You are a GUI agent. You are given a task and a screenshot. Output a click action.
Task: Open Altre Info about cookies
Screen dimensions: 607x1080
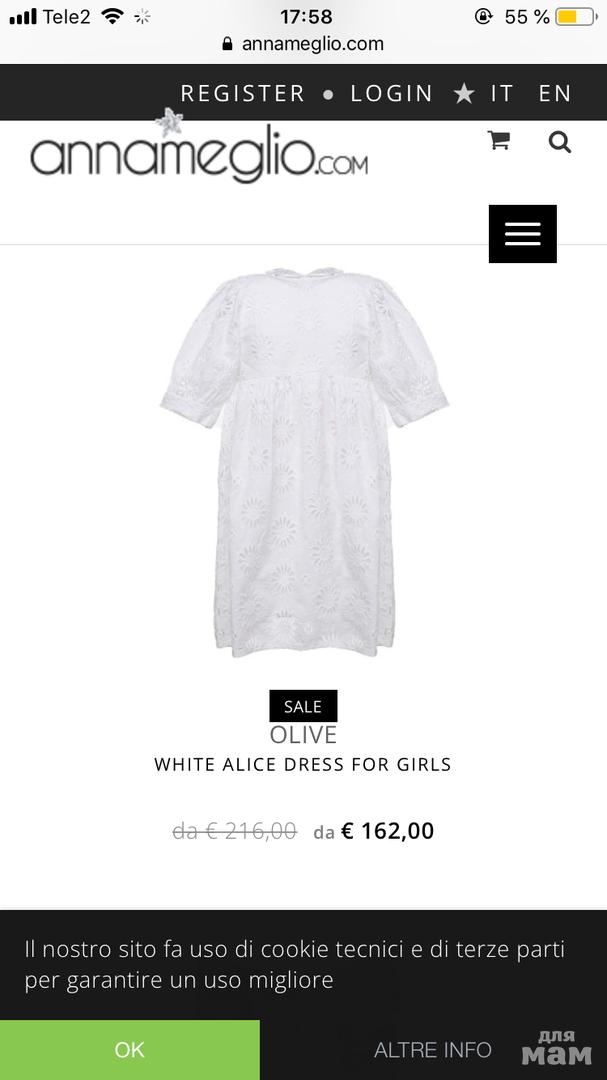pos(432,1049)
